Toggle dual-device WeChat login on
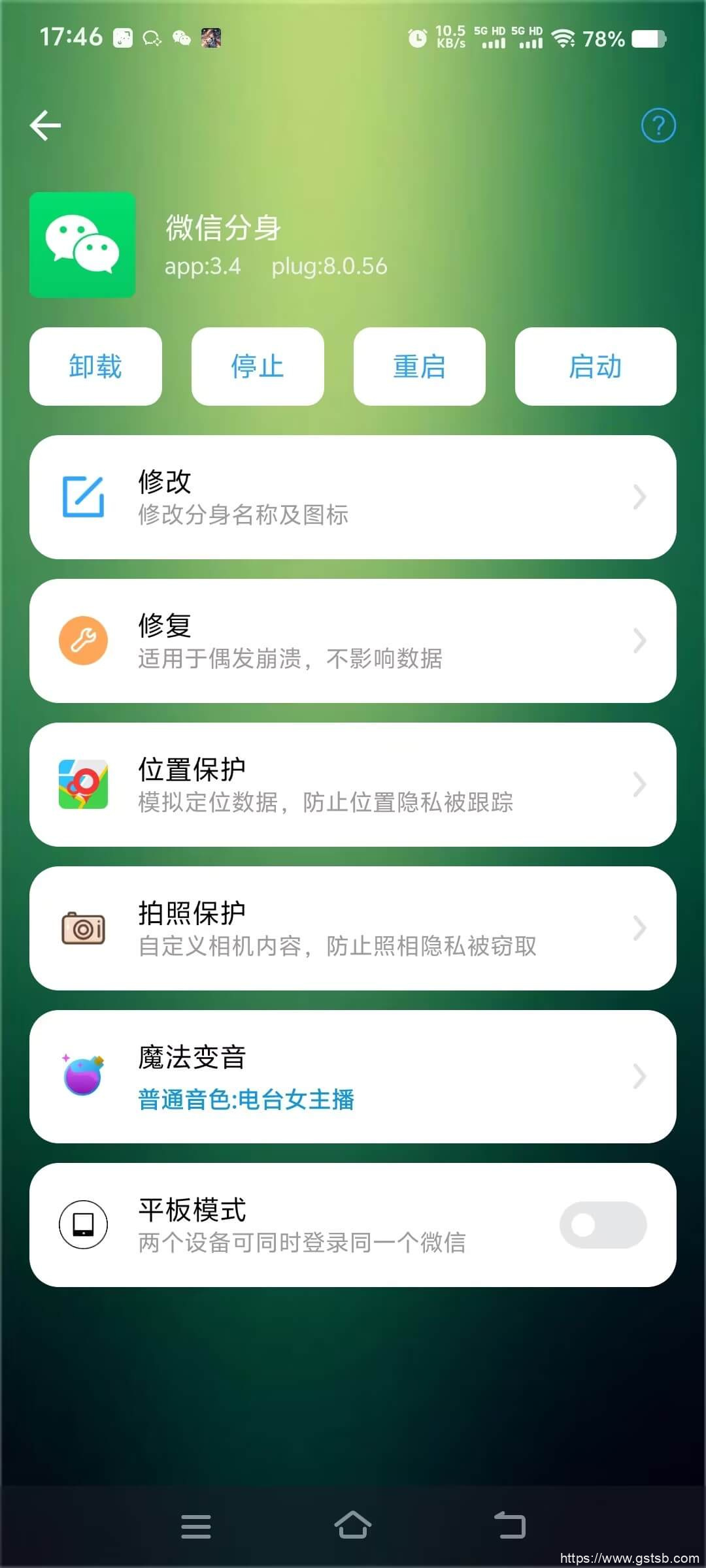Screen dimensions: 706x1568 (602, 1224)
